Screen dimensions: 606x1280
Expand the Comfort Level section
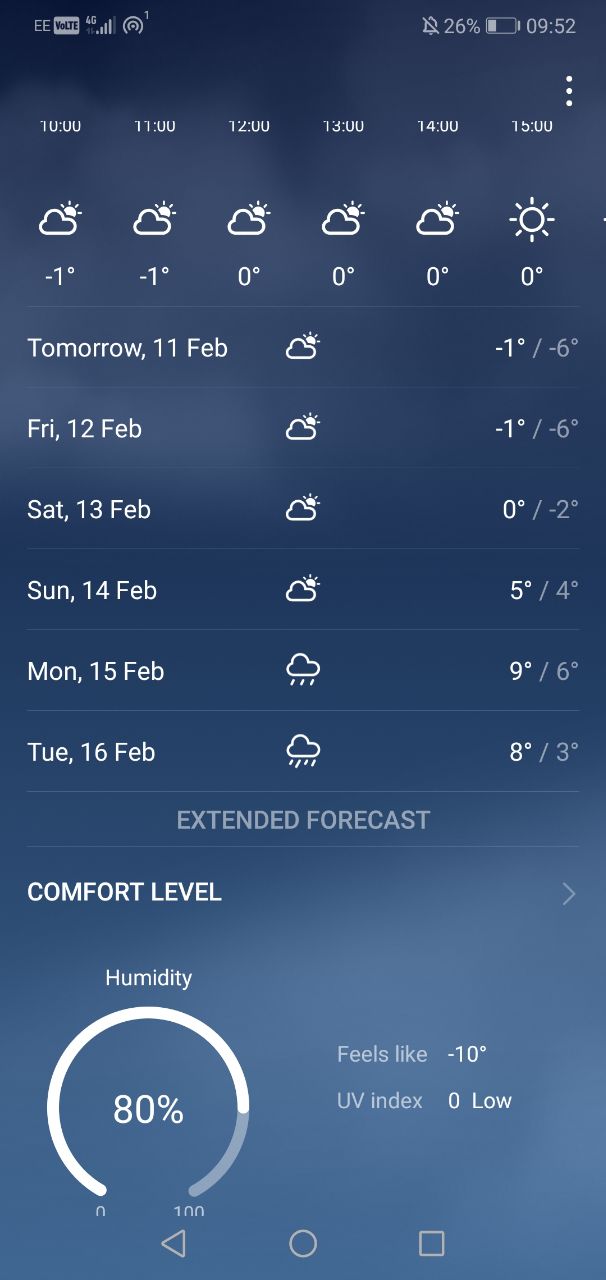[303, 892]
